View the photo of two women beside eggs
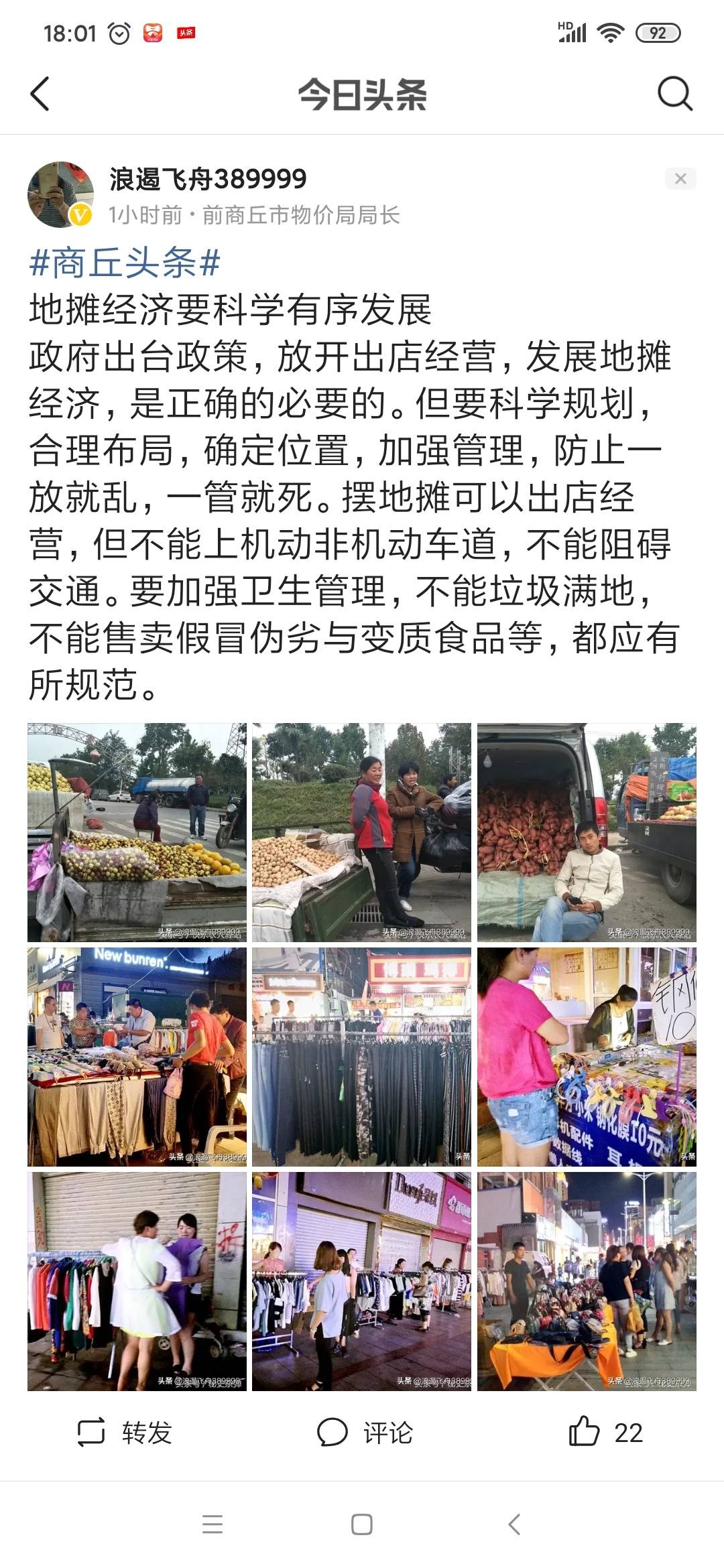Screen dimensions: 724x1568 361,832
